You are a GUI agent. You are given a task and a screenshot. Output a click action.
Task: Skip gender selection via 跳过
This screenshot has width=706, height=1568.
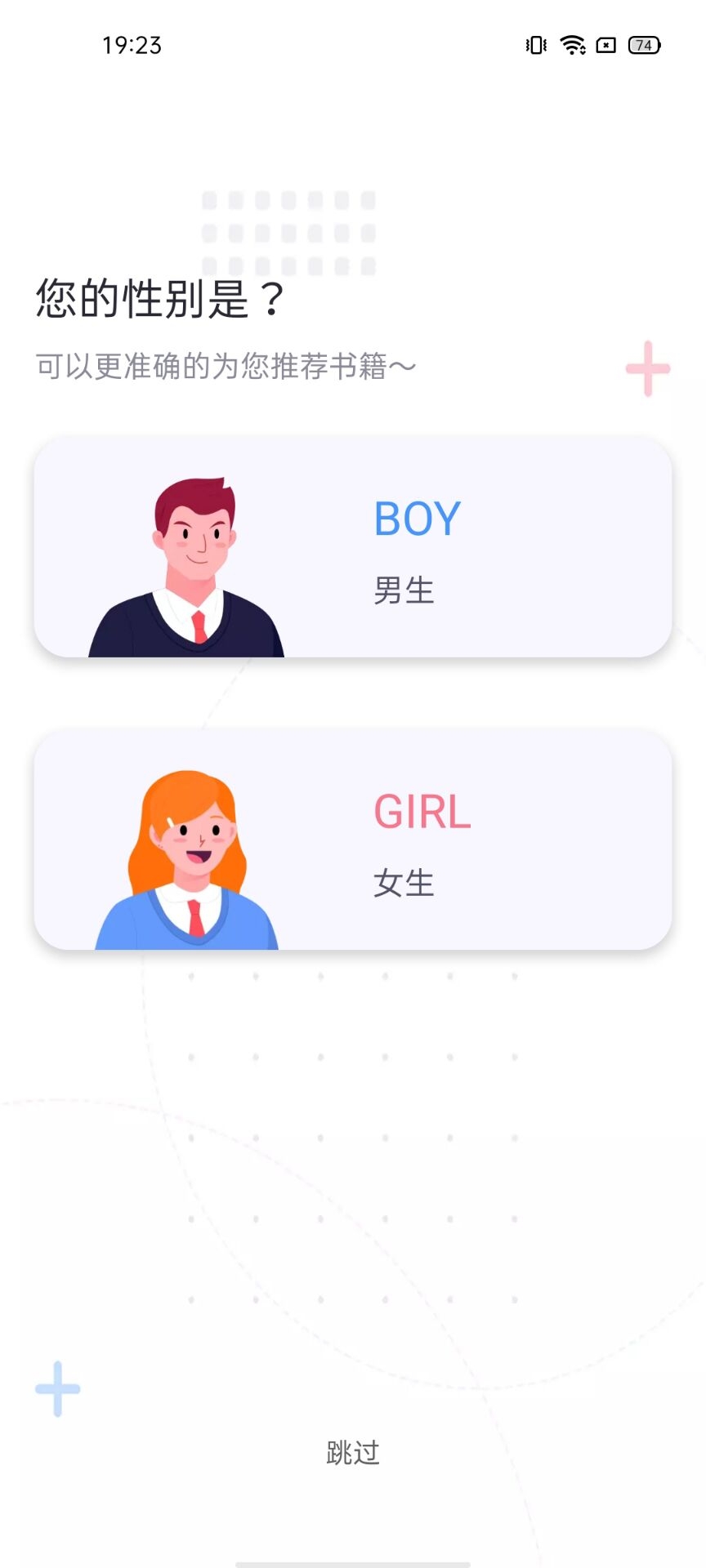click(x=353, y=1452)
